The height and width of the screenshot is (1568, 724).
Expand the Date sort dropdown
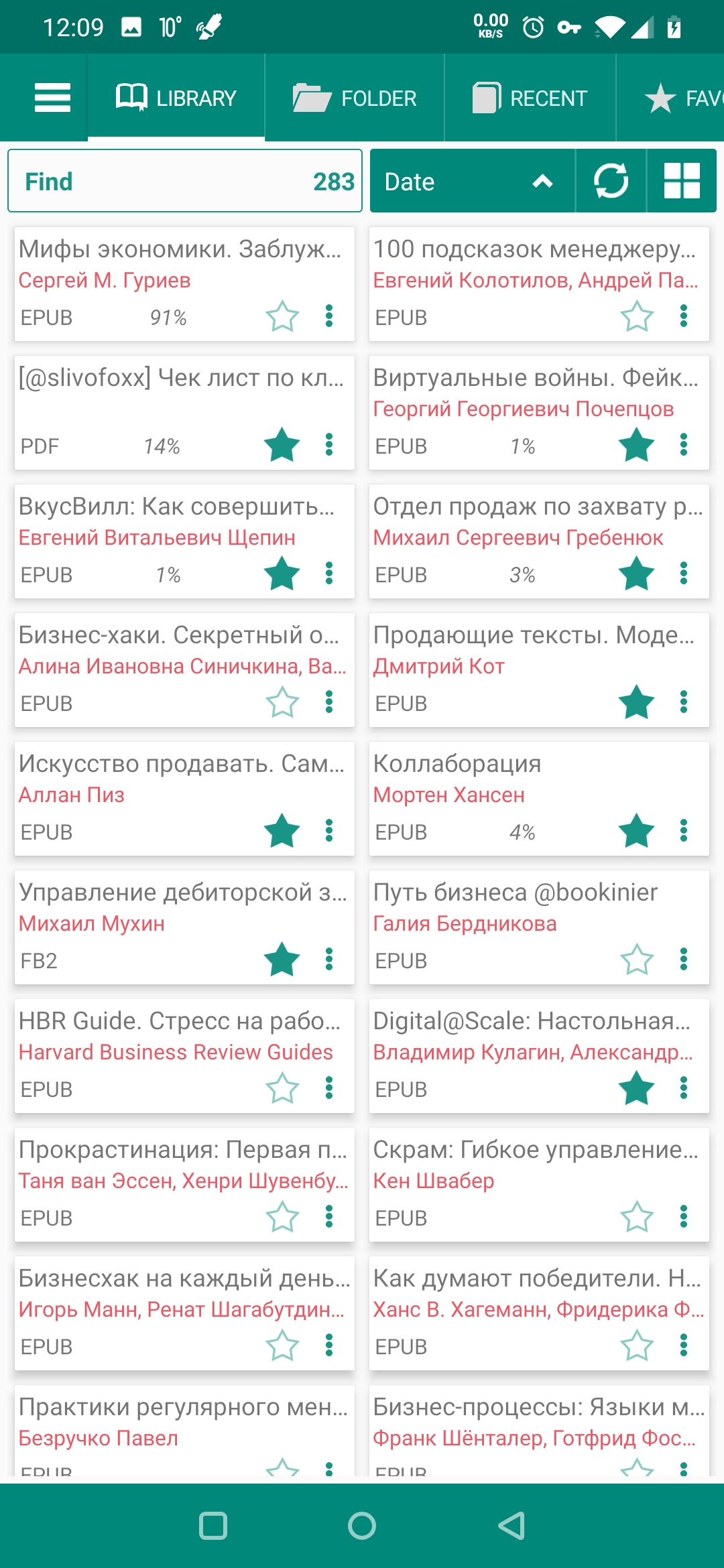pos(472,181)
